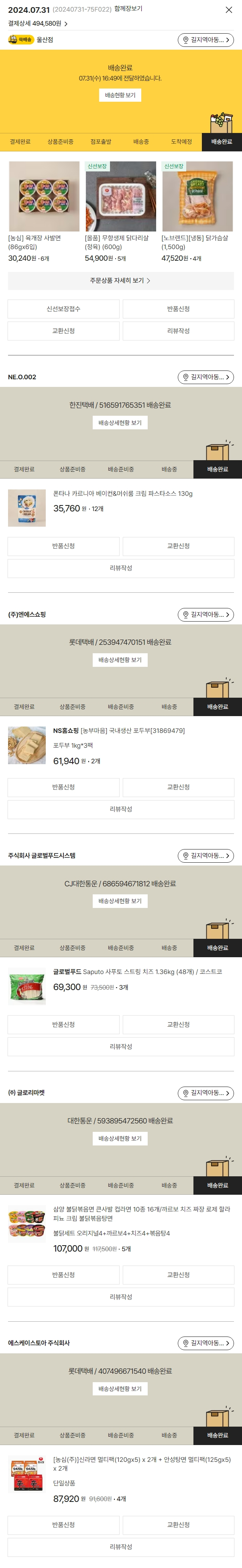
Task: Request exchange for Saputo 스트링 치즈
Action: pos(178,1025)
